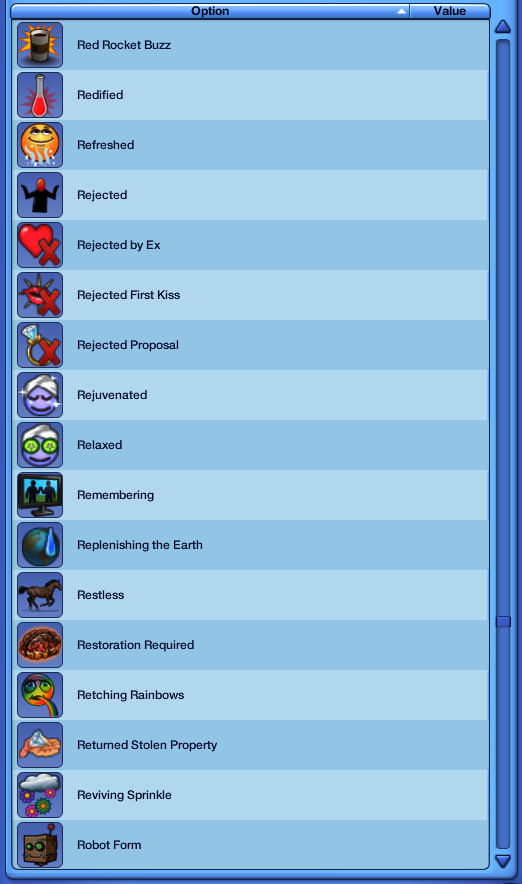
Task: Pick the Restless row
Action: pyautogui.click(x=250, y=595)
